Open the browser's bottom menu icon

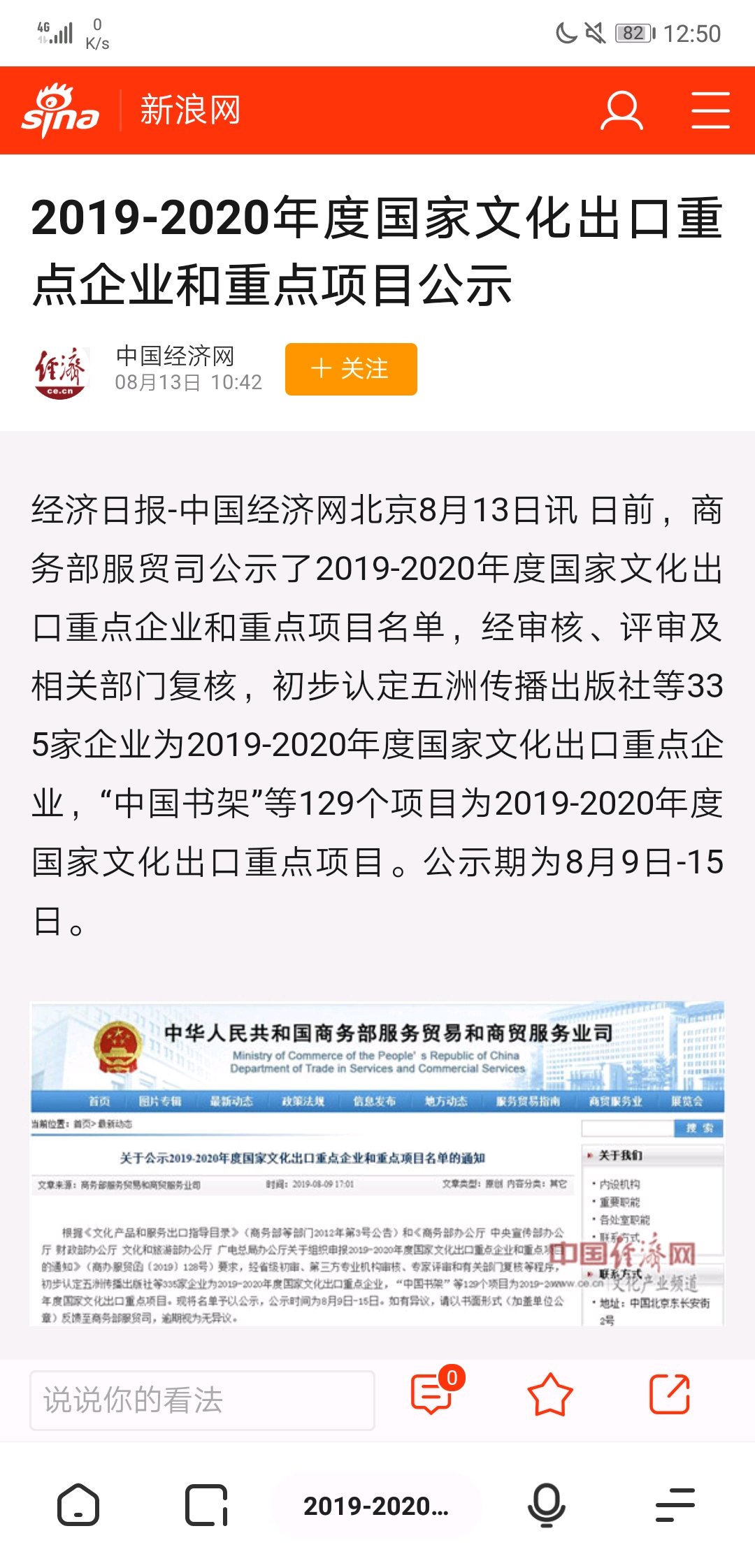(675, 1505)
